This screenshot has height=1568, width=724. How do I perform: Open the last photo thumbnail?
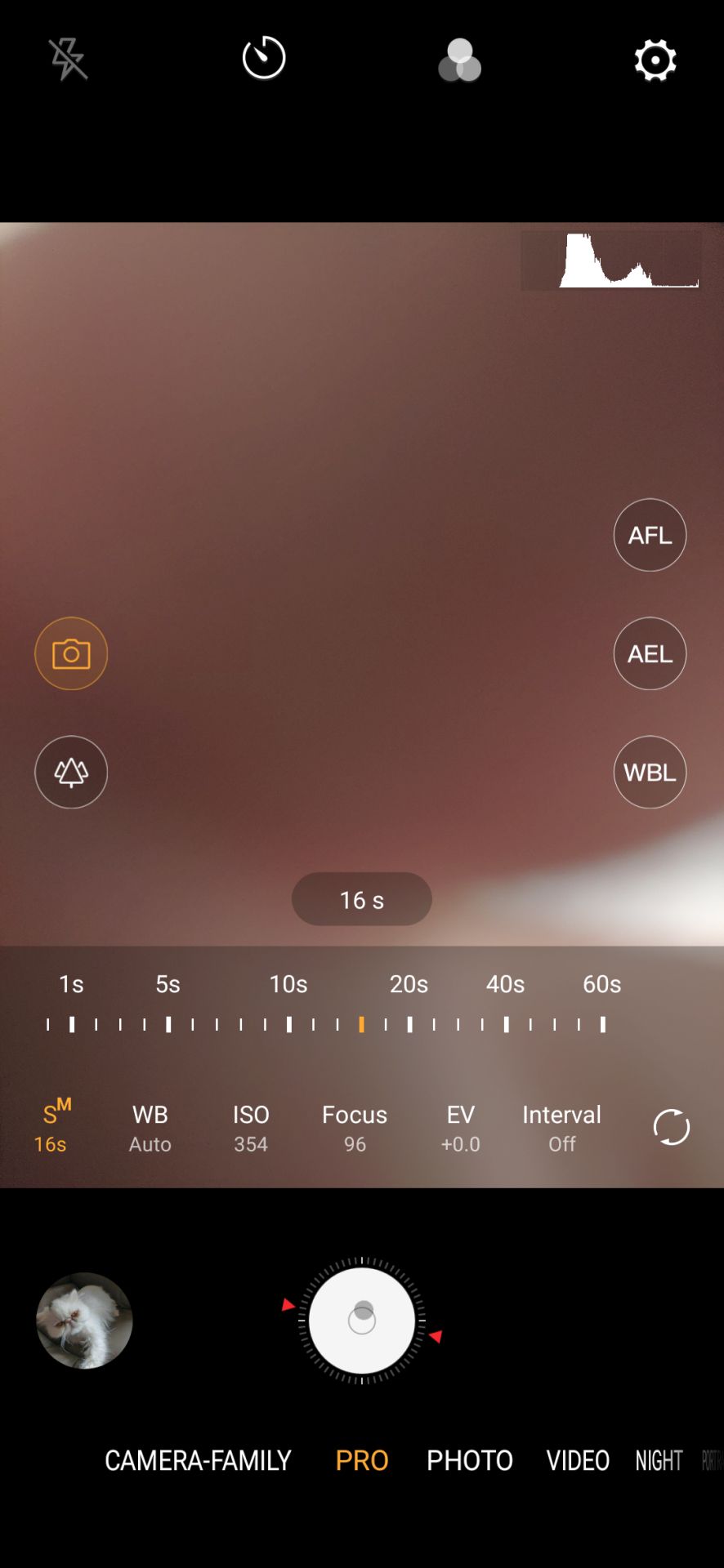(84, 1321)
